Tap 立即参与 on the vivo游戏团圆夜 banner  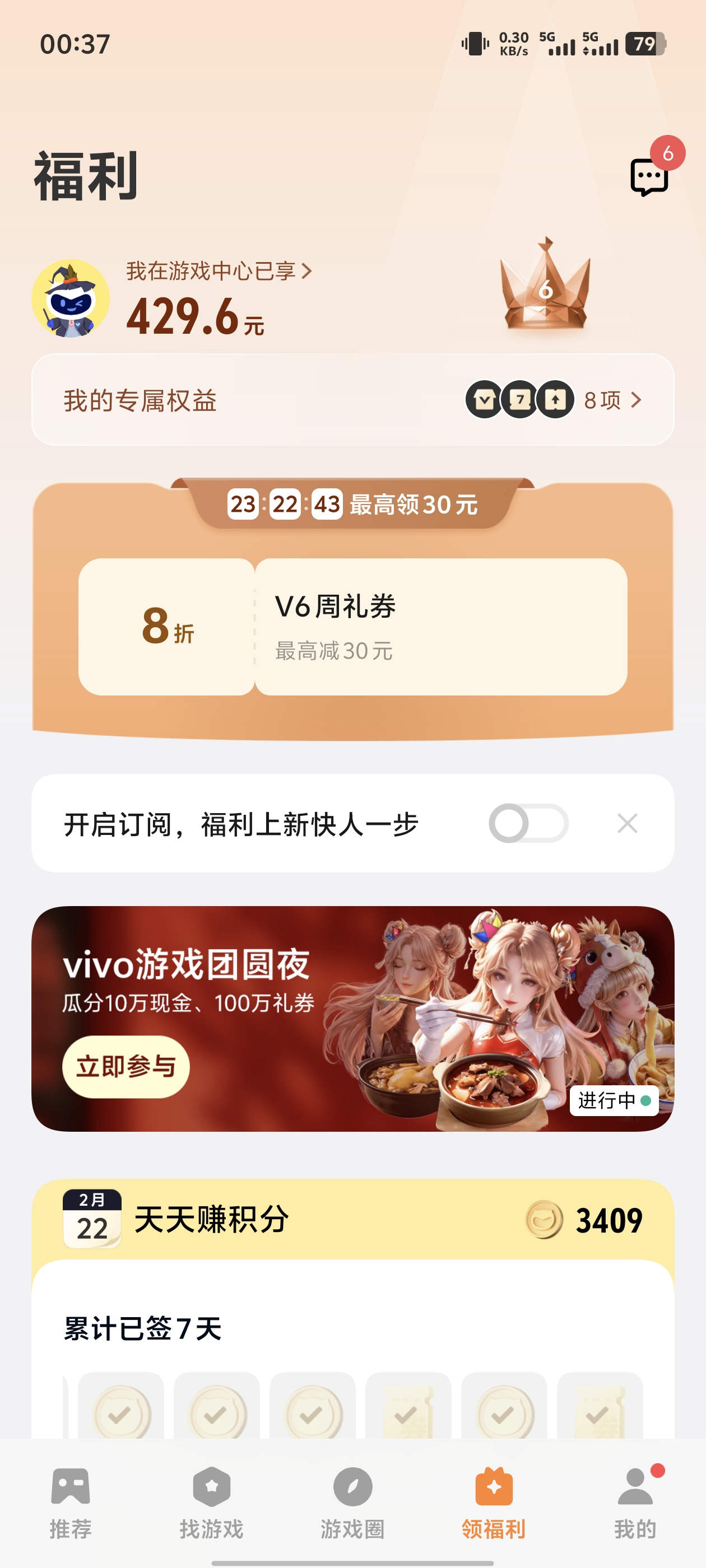pos(126,1067)
